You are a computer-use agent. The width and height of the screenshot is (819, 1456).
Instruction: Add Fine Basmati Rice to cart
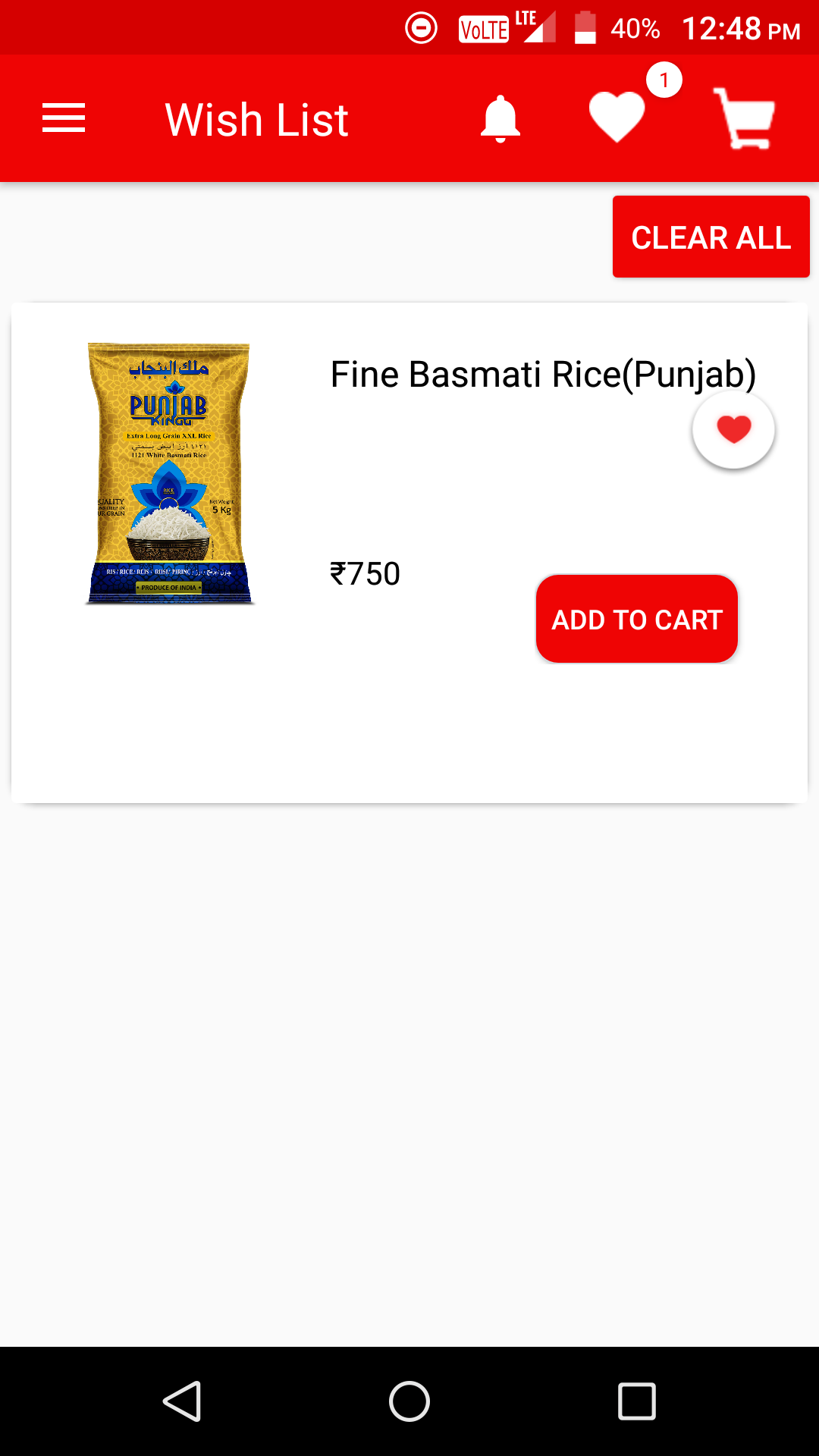coord(636,619)
